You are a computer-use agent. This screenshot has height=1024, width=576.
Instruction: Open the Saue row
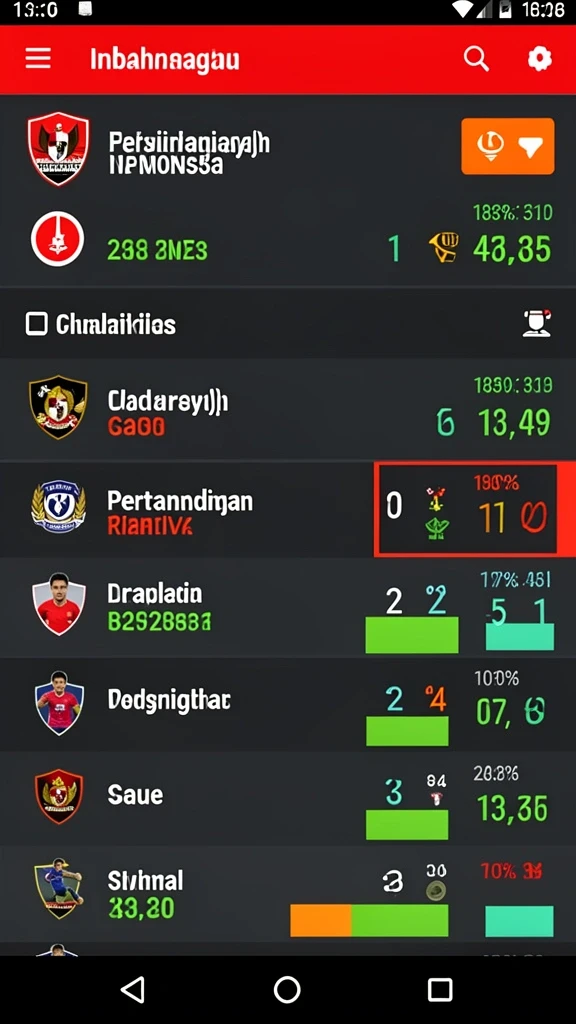[x=288, y=797]
